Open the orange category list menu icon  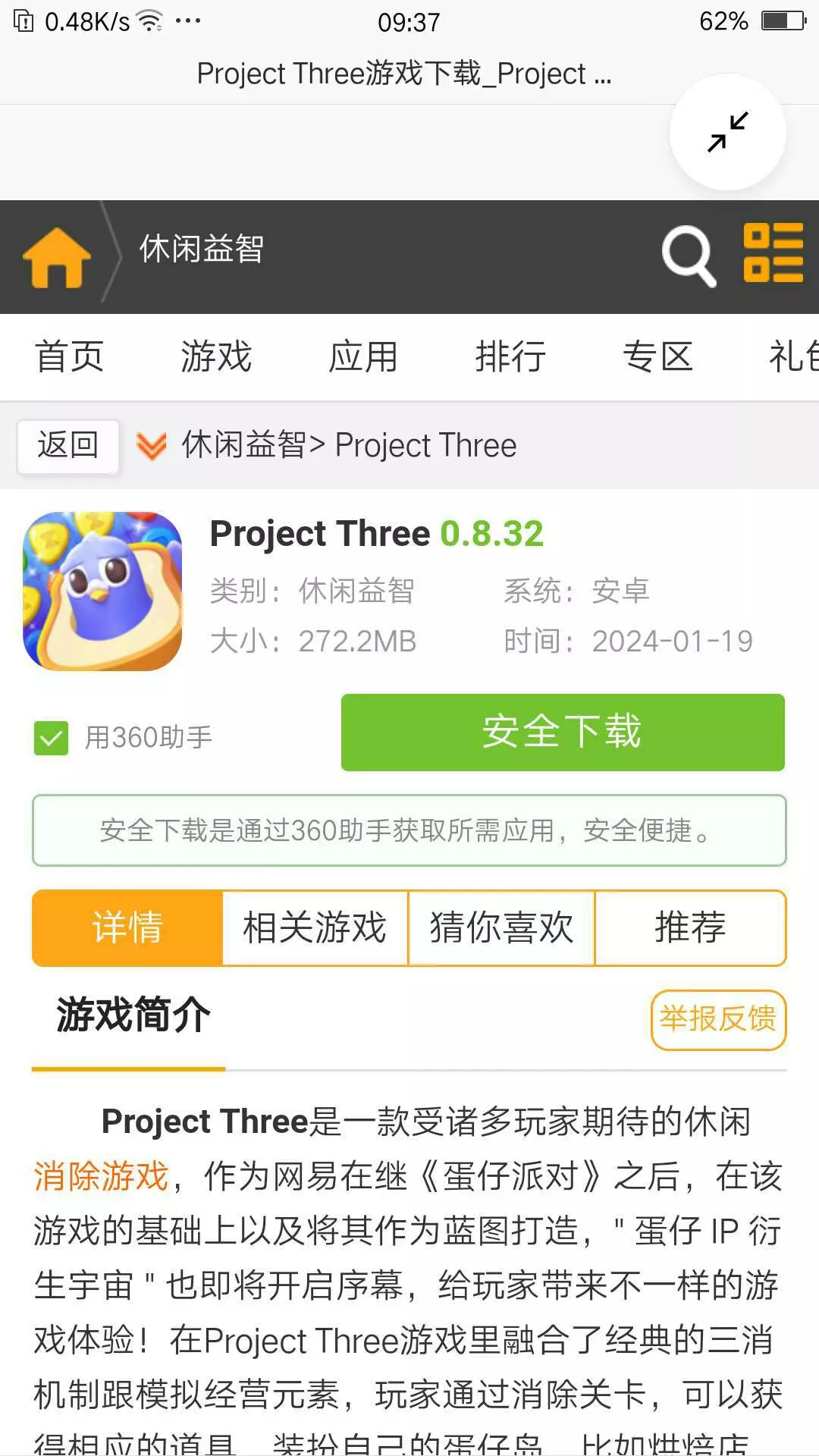(773, 253)
